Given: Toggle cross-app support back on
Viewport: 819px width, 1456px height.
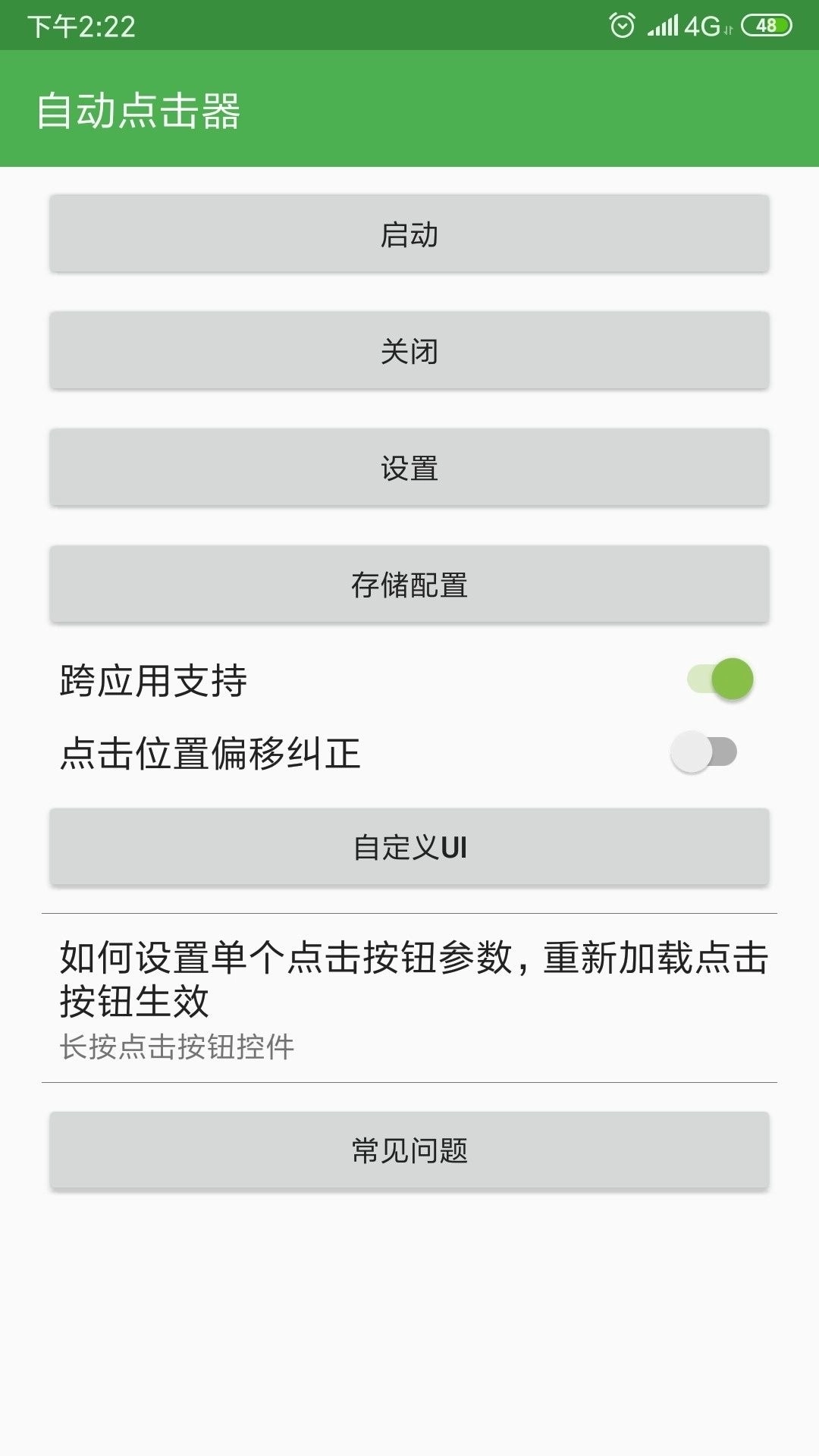Looking at the screenshot, I should coord(717,681).
